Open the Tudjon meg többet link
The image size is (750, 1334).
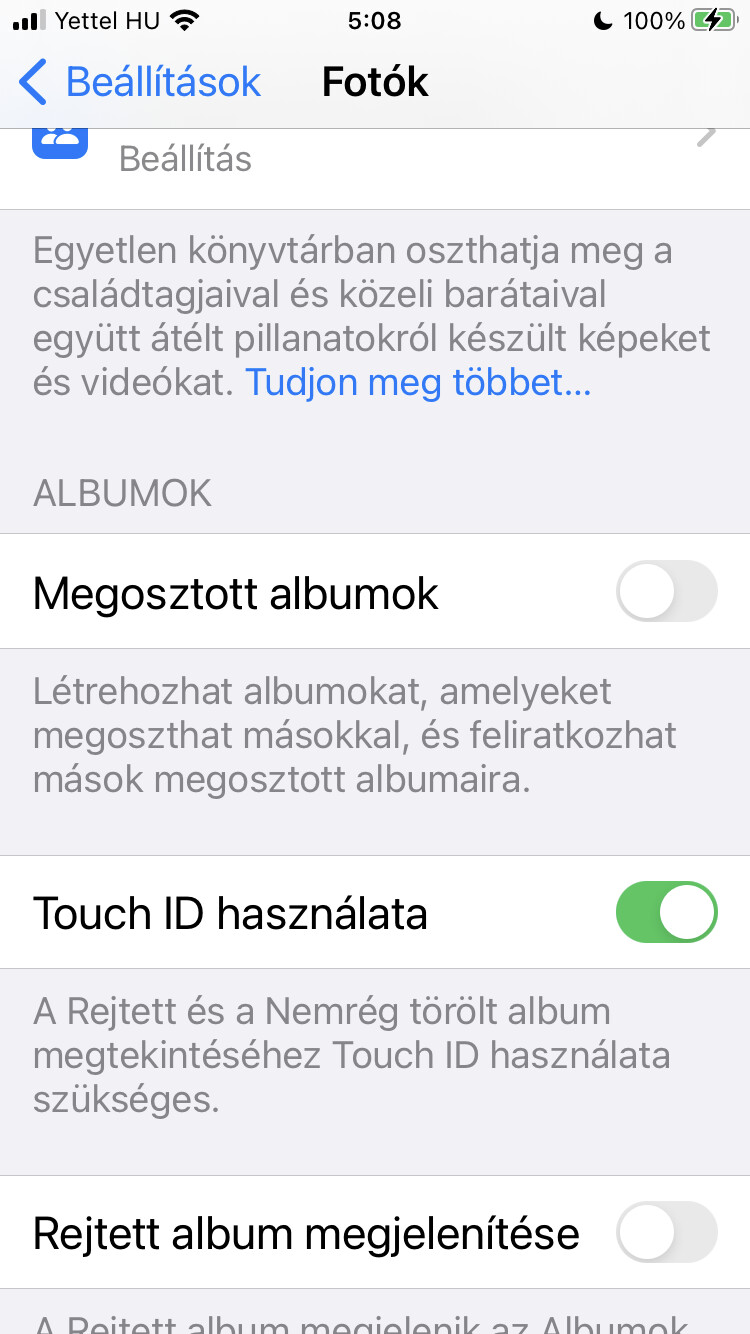418,383
